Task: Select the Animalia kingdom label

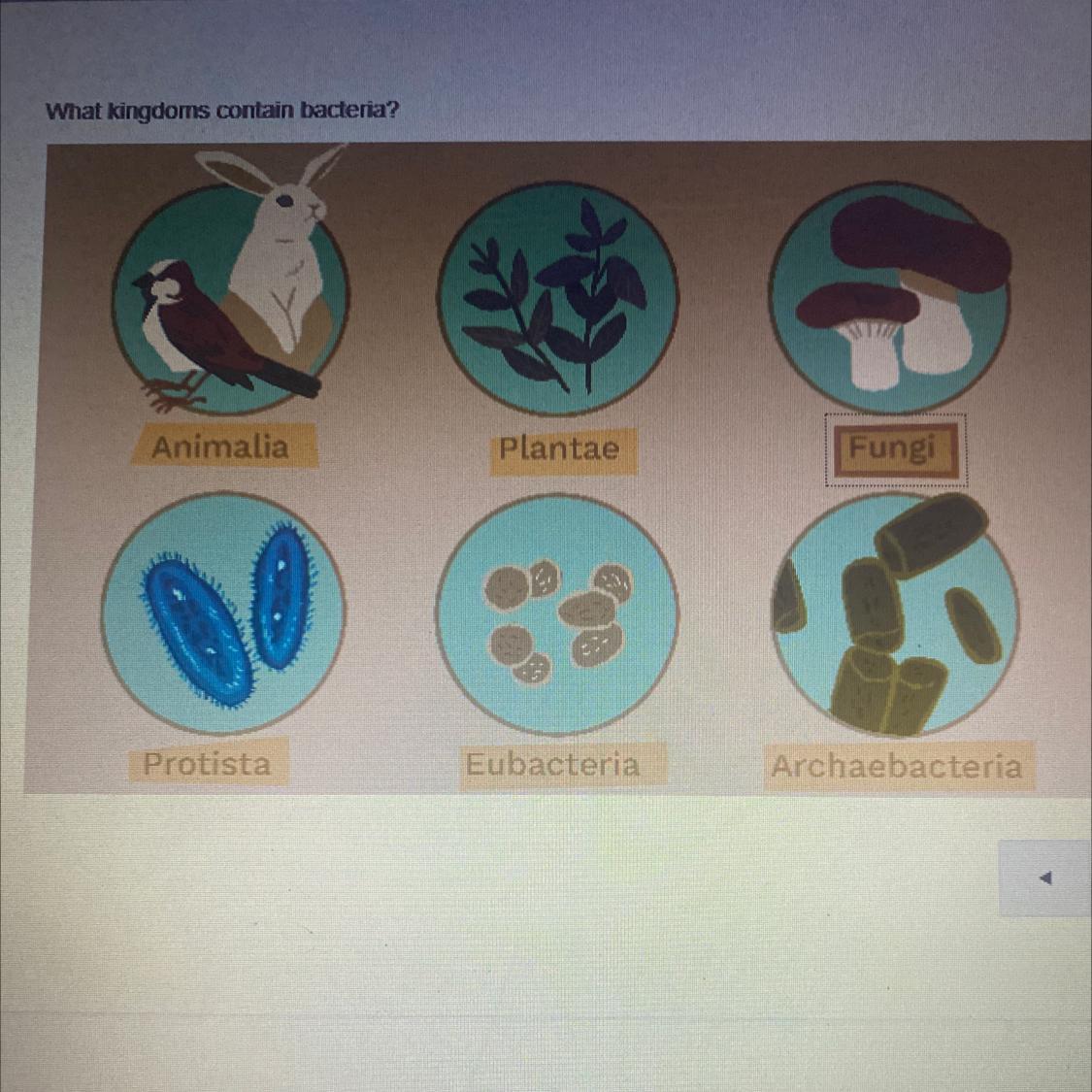Action: [x=220, y=447]
